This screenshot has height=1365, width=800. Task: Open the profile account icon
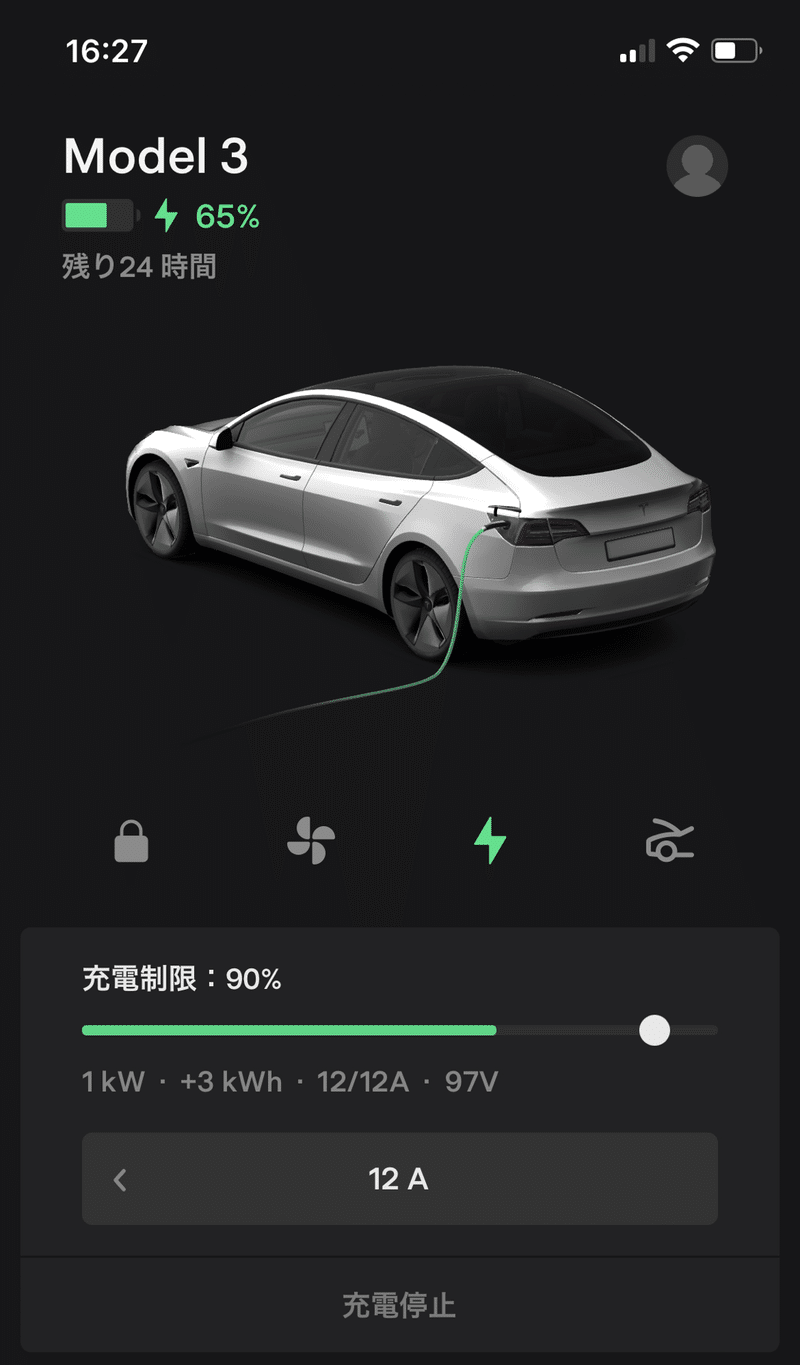[697, 166]
